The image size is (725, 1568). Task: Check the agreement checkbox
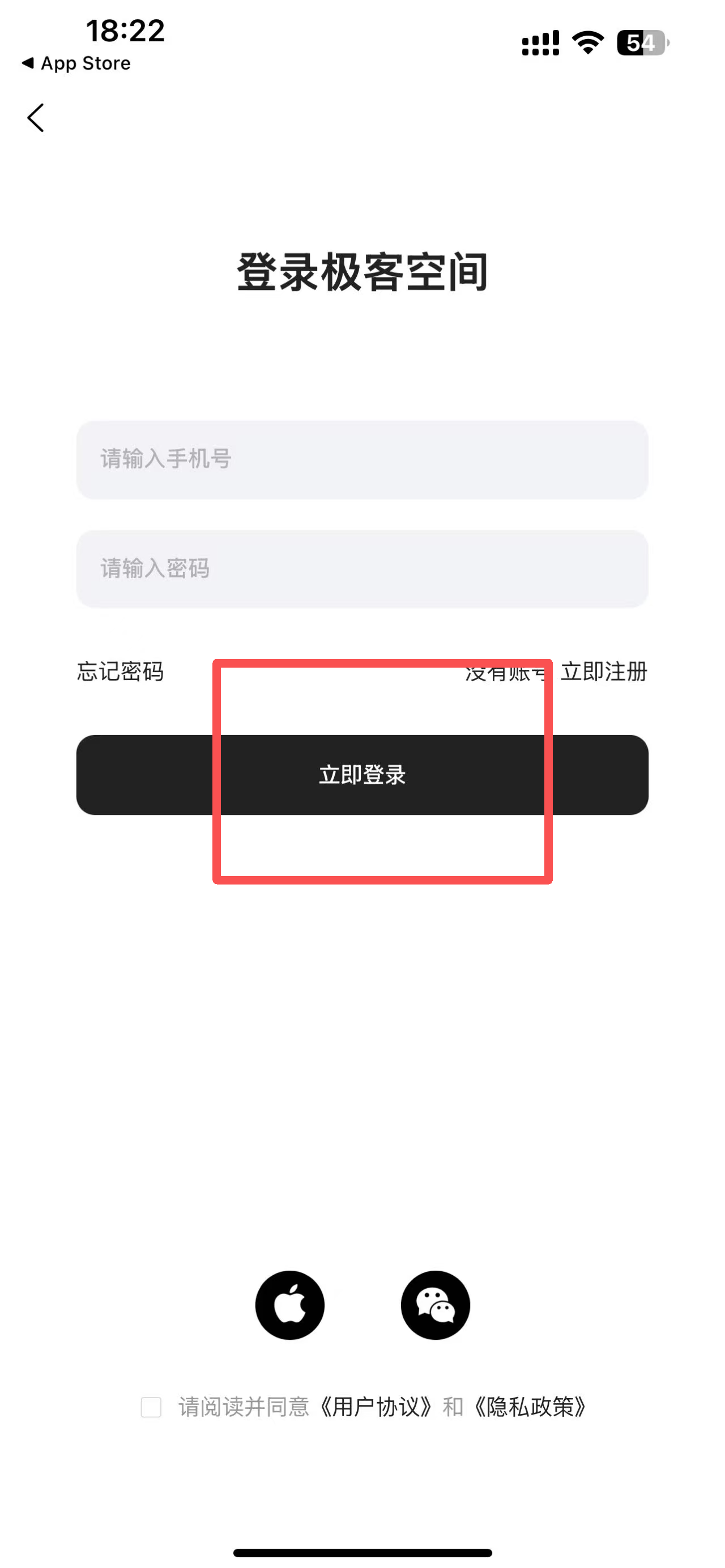pyautogui.click(x=151, y=1407)
